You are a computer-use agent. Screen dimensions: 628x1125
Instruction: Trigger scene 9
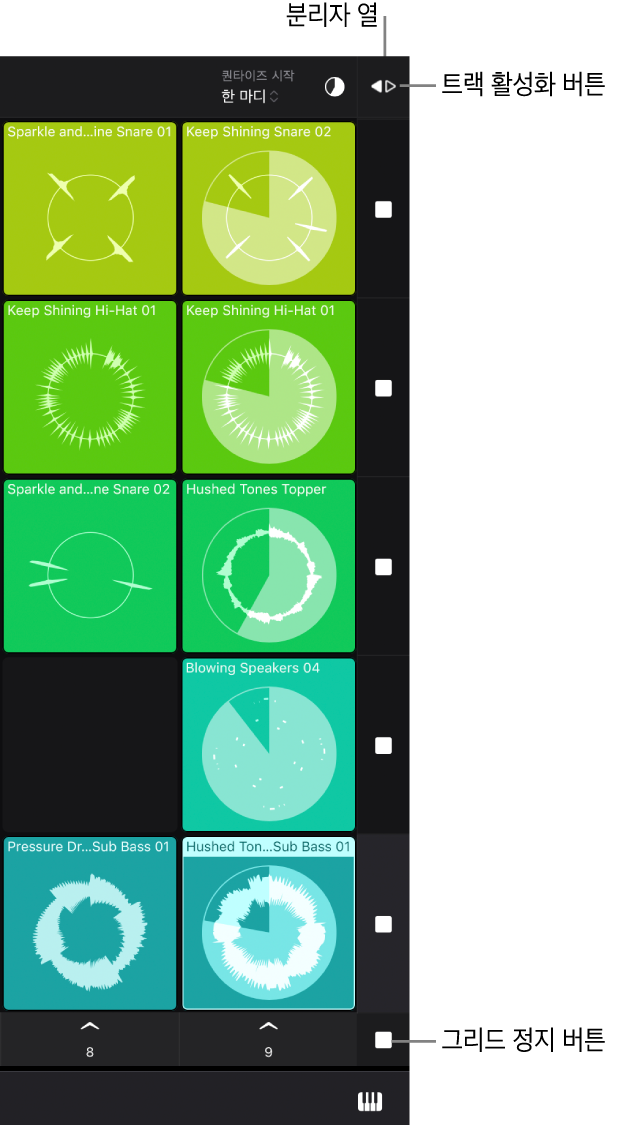coord(268,1038)
